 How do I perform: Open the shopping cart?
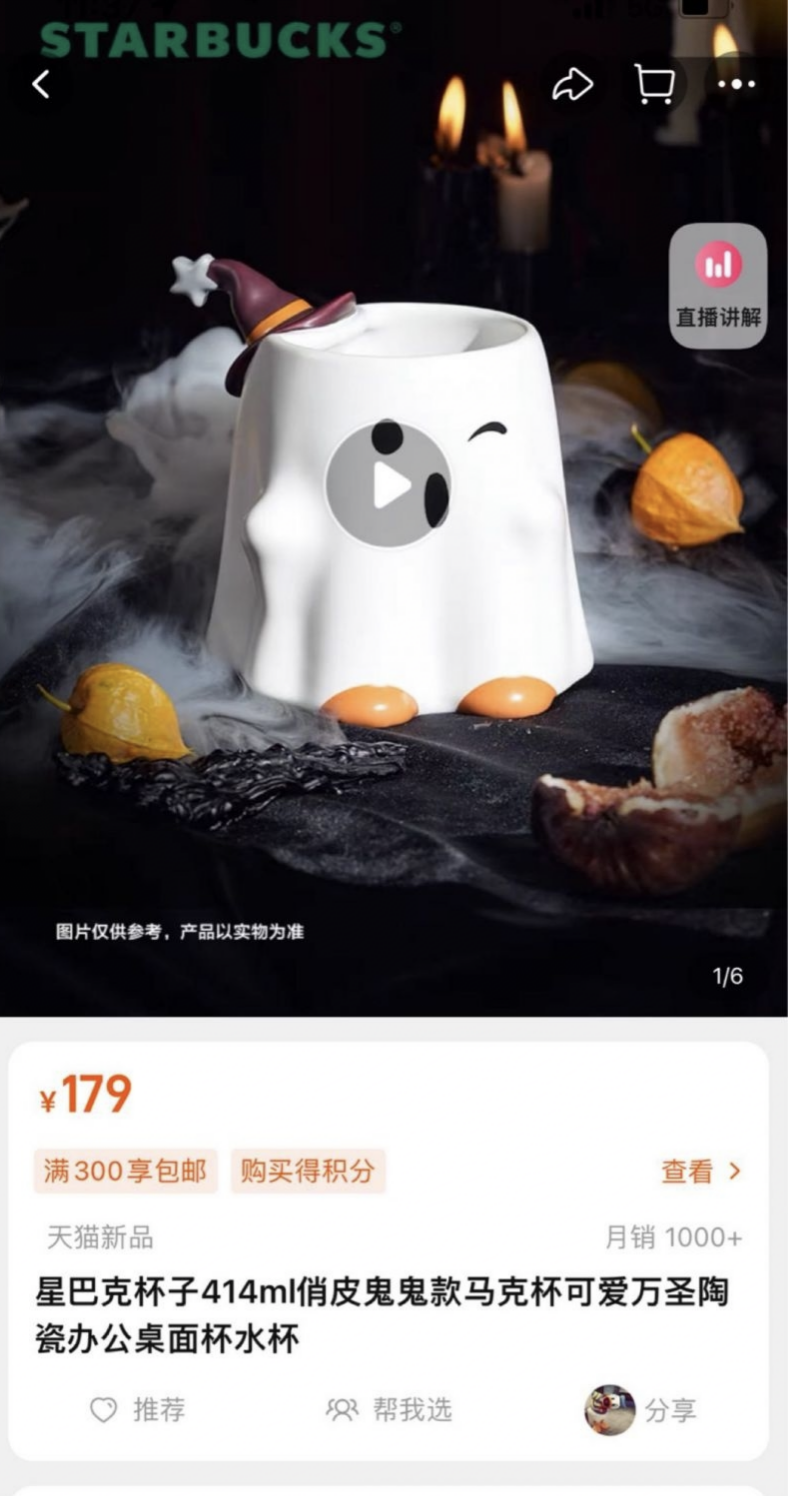tap(654, 86)
